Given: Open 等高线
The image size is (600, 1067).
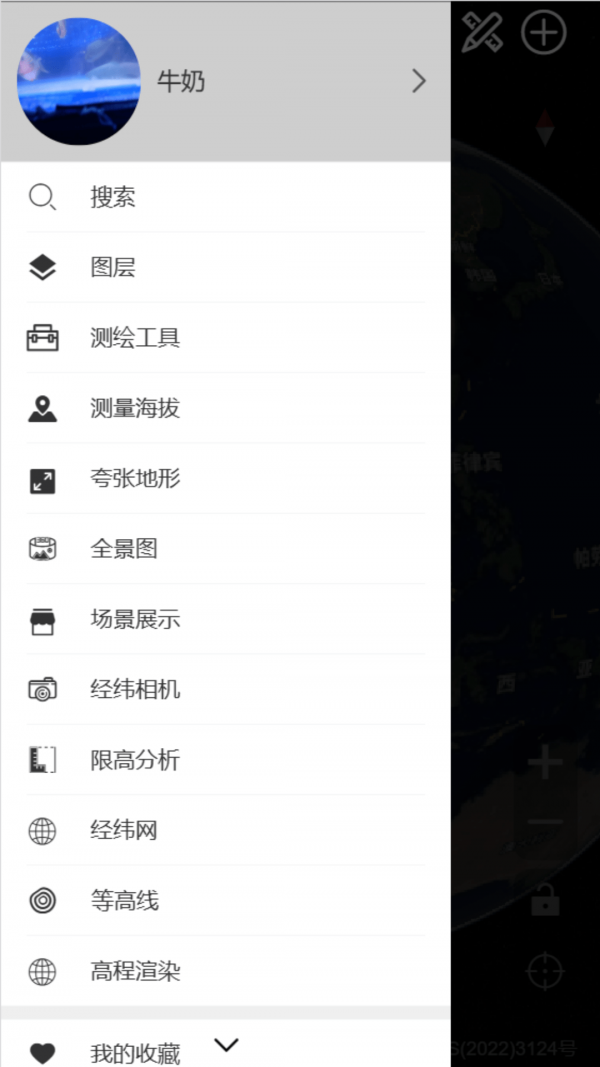Looking at the screenshot, I should pos(225,901).
